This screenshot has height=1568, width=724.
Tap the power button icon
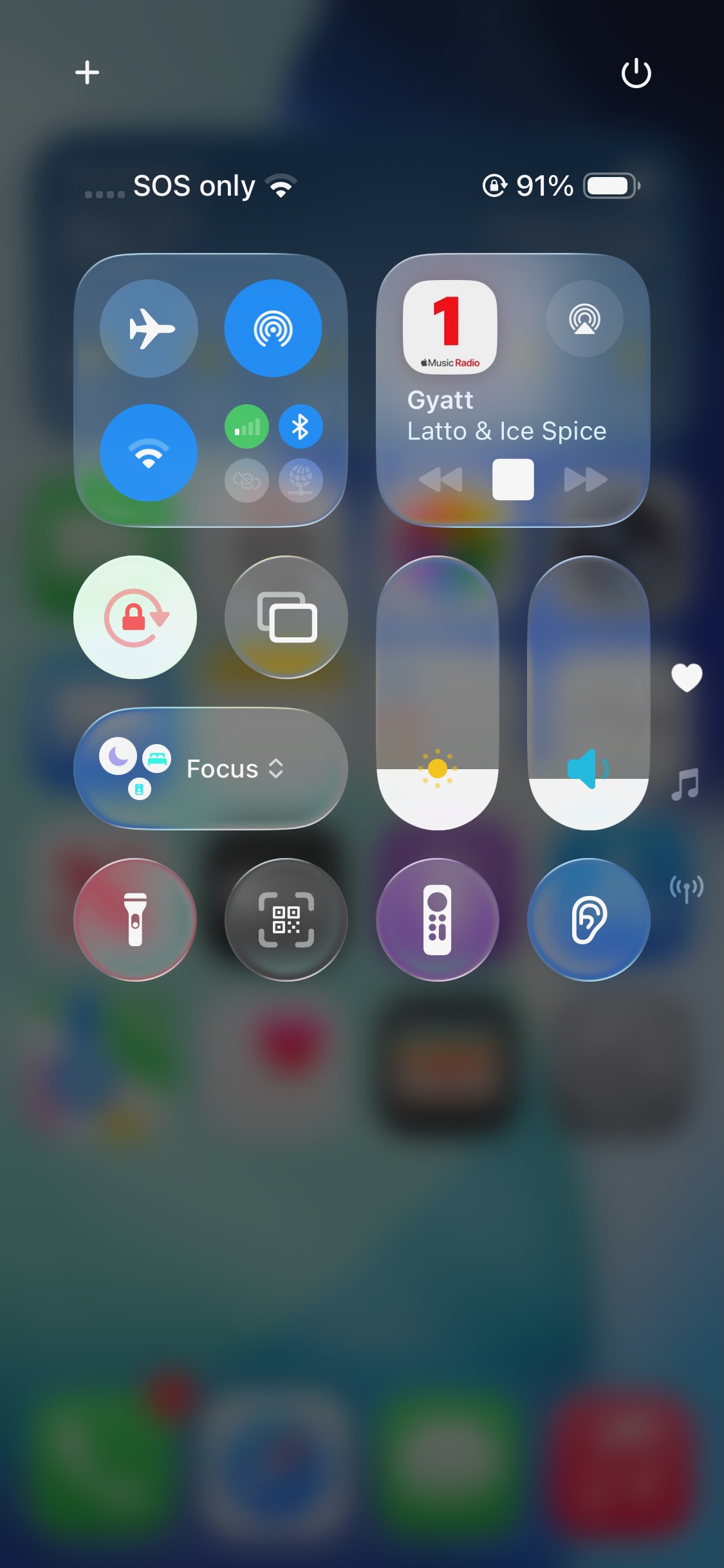636,73
